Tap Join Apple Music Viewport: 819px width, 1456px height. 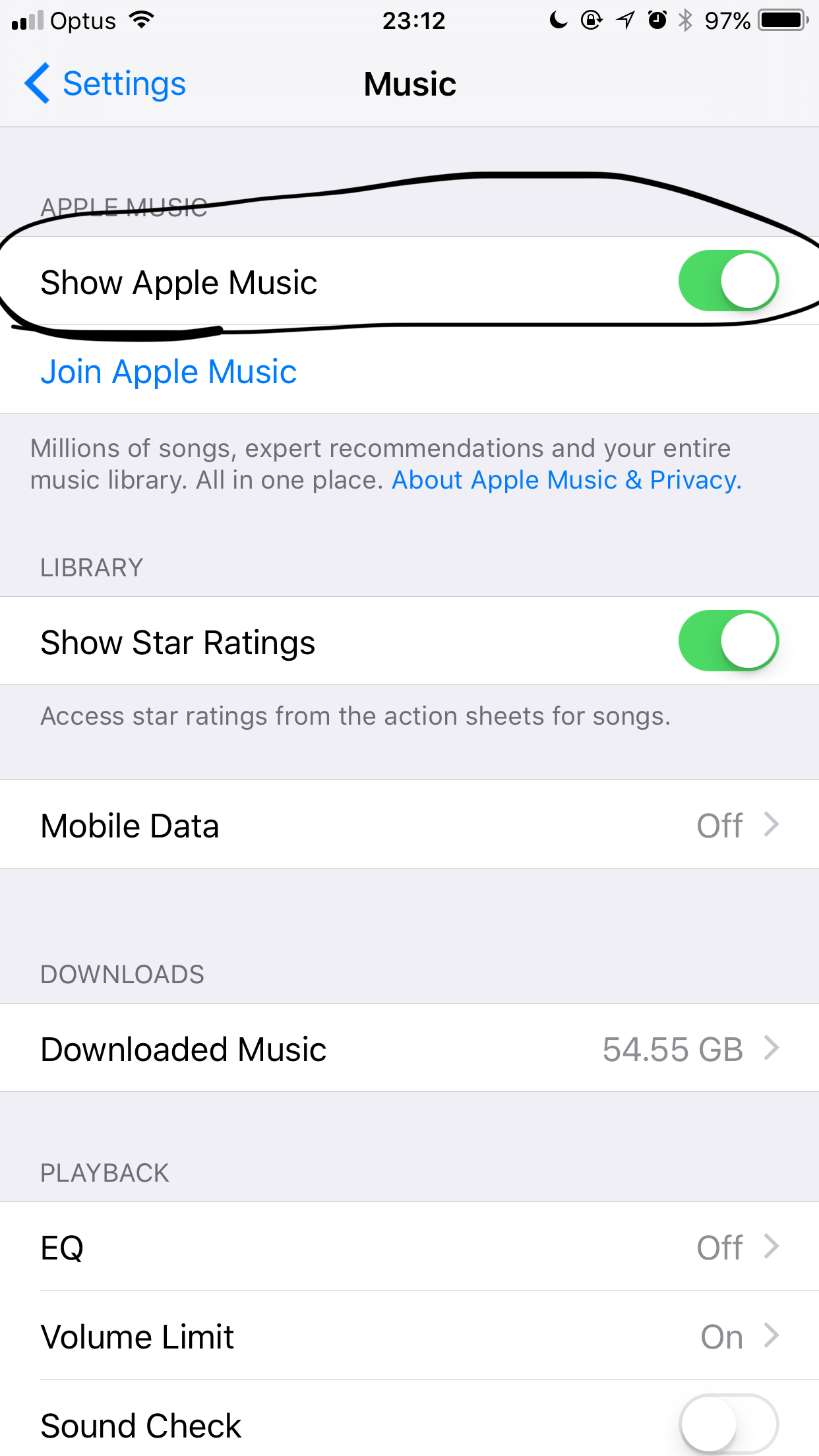[x=169, y=372]
